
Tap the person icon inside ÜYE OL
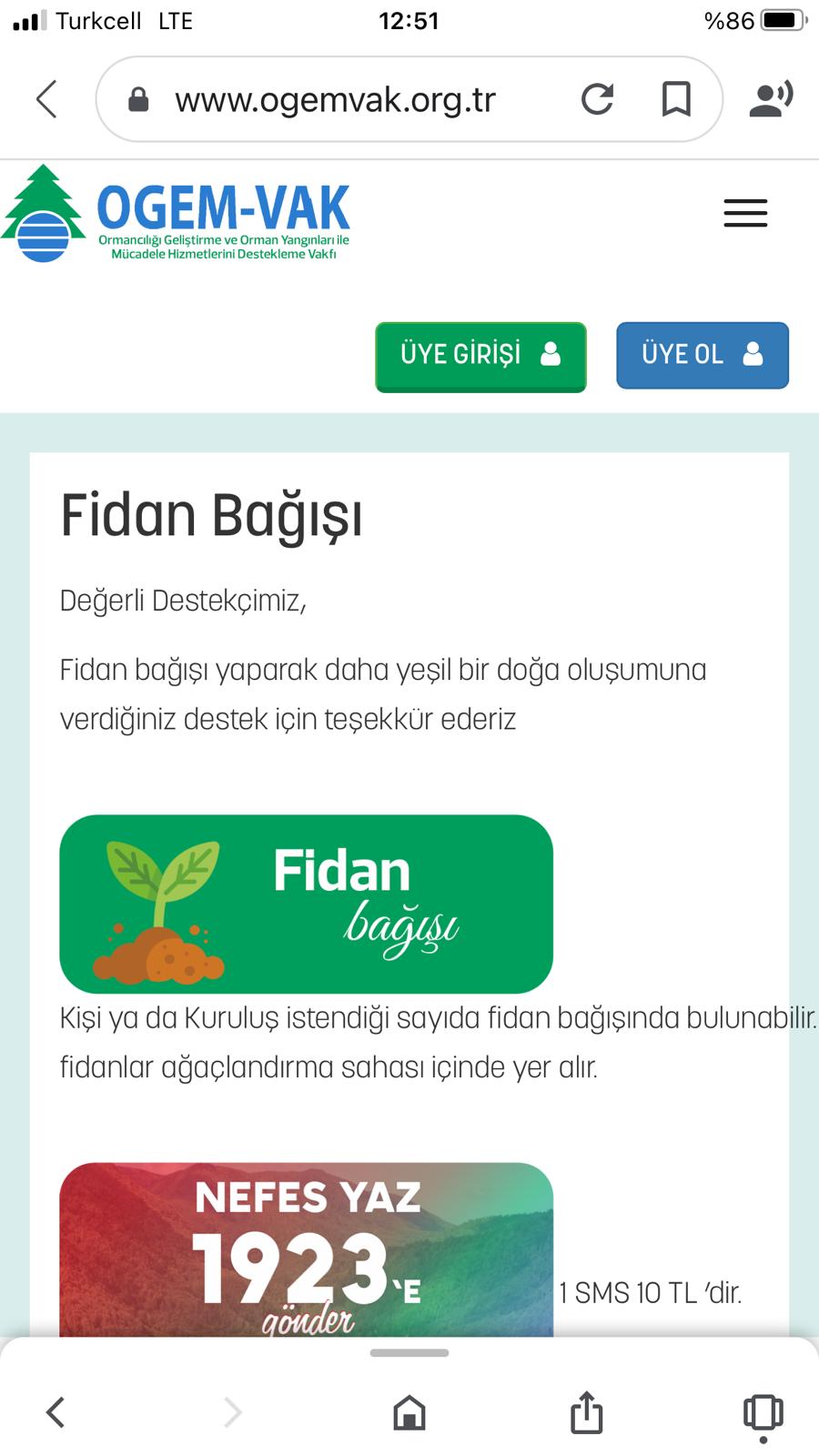click(x=753, y=356)
